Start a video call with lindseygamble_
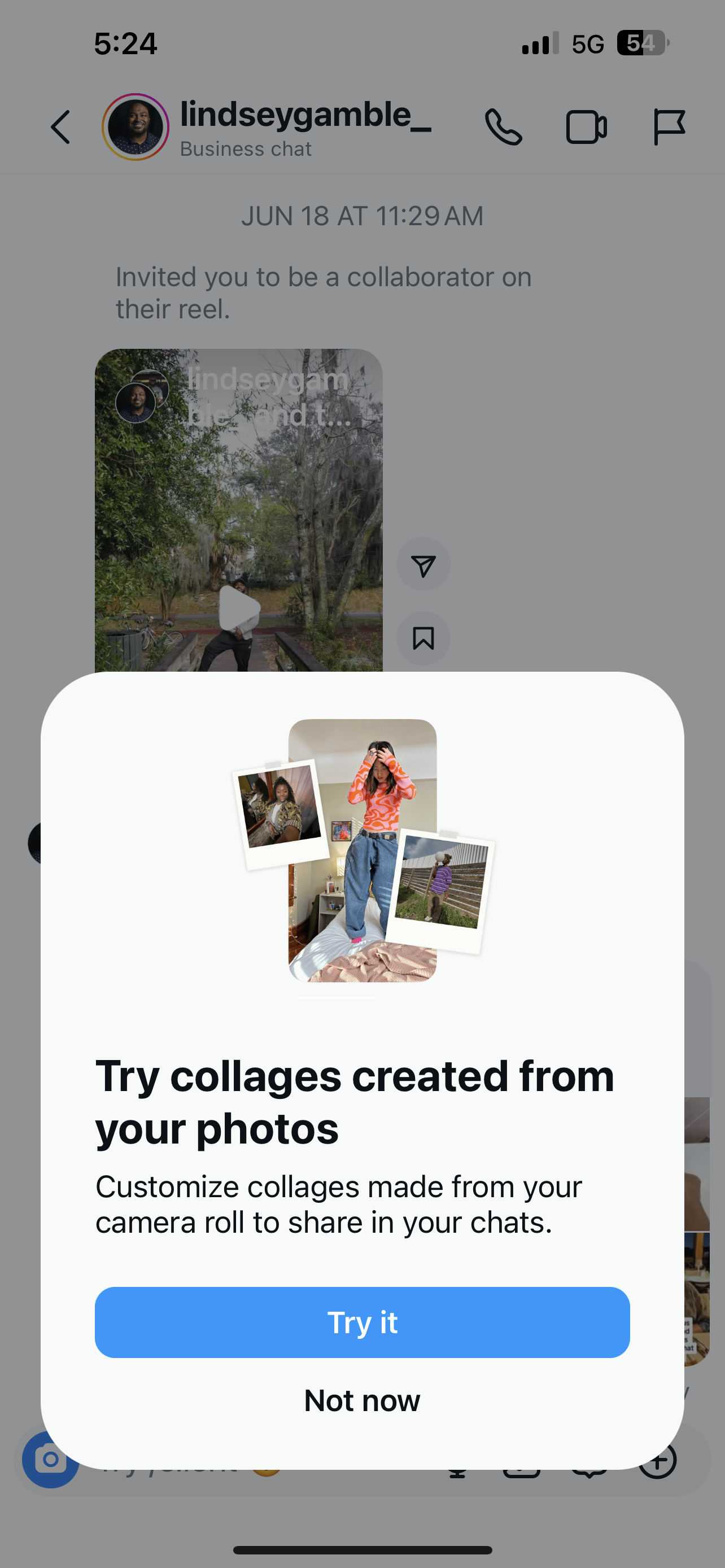Viewport: 725px width, 1568px height. pyautogui.click(x=586, y=127)
